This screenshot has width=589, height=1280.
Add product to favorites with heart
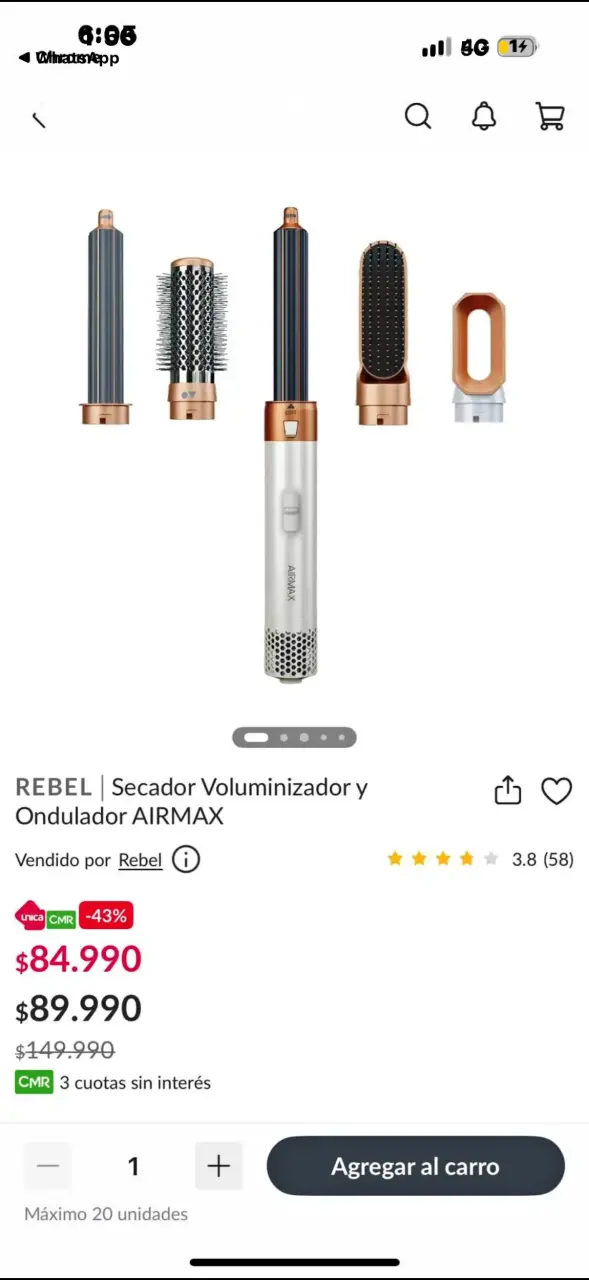point(557,791)
